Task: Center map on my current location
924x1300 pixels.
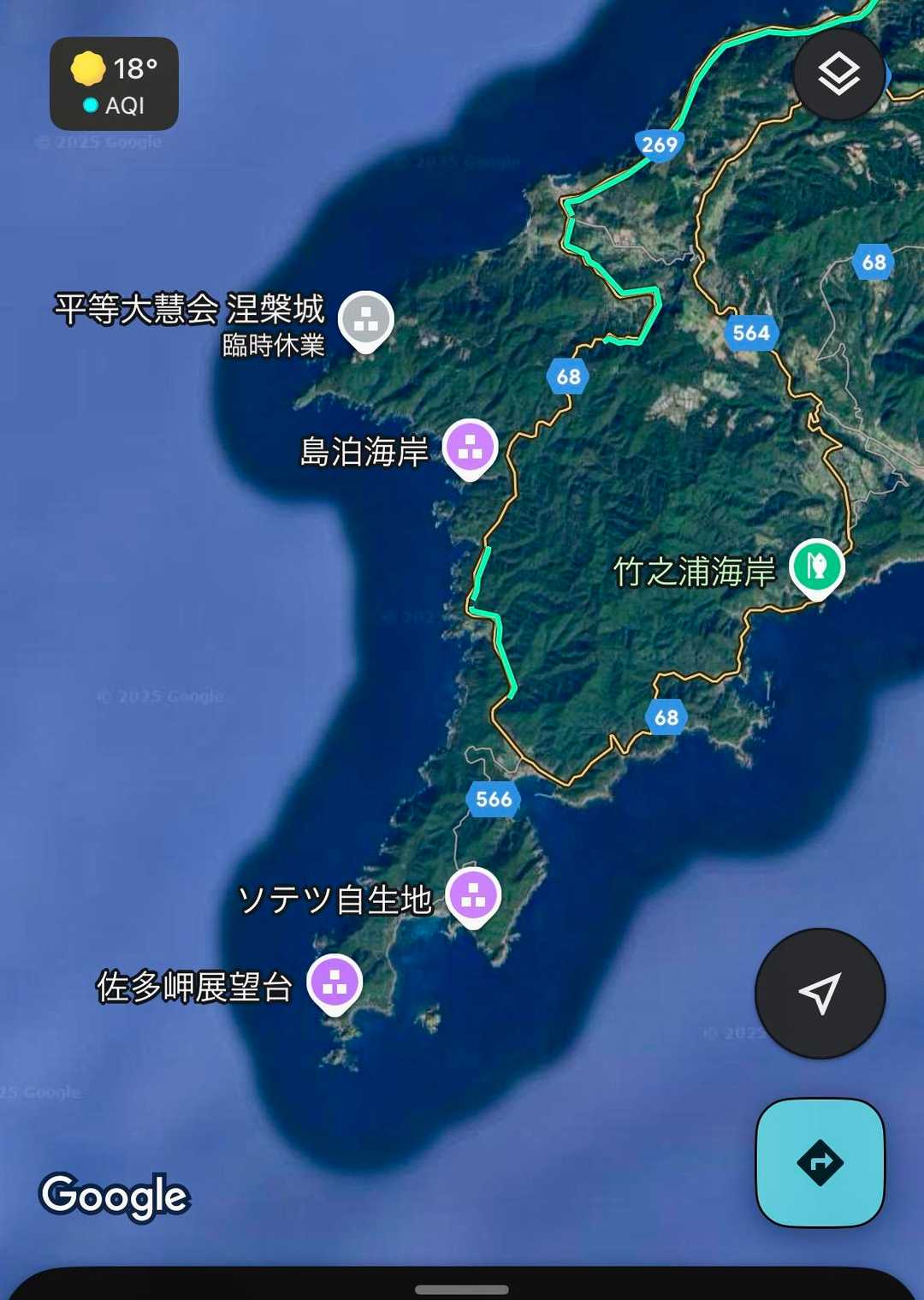Action: [820, 993]
